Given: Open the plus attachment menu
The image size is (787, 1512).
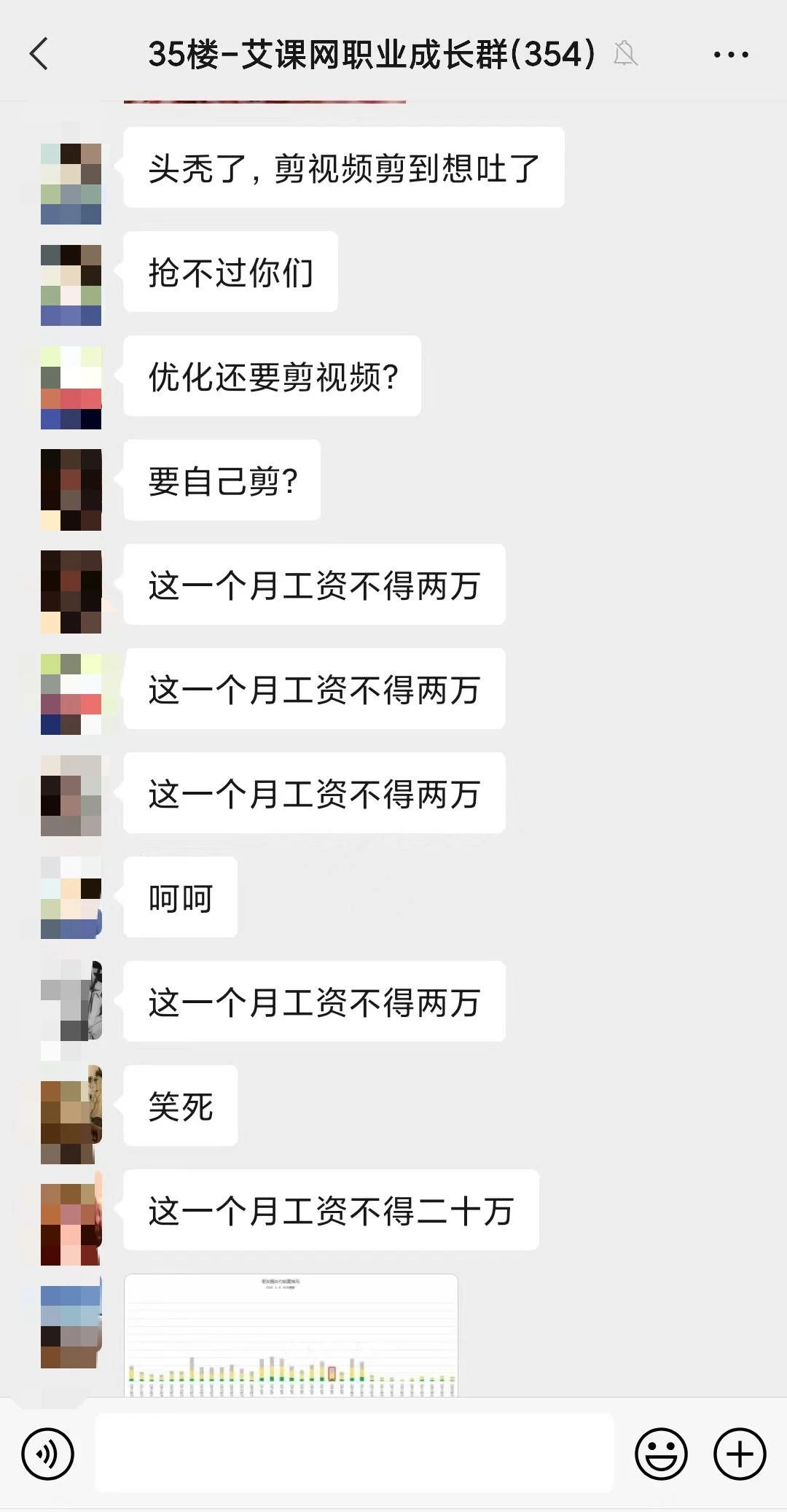Looking at the screenshot, I should [740, 1454].
